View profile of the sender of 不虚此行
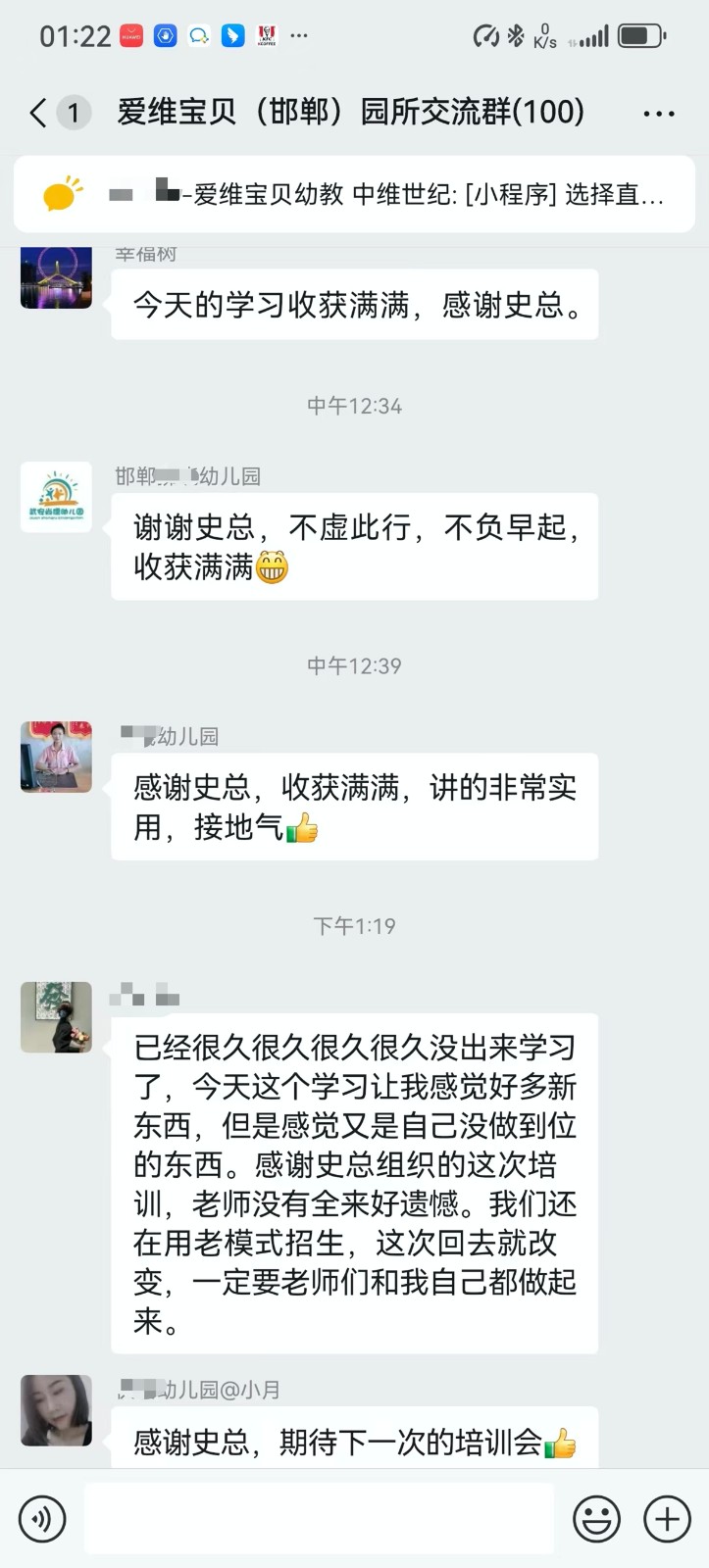Image resolution: width=709 pixels, height=1568 pixels. (x=56, y=498)
